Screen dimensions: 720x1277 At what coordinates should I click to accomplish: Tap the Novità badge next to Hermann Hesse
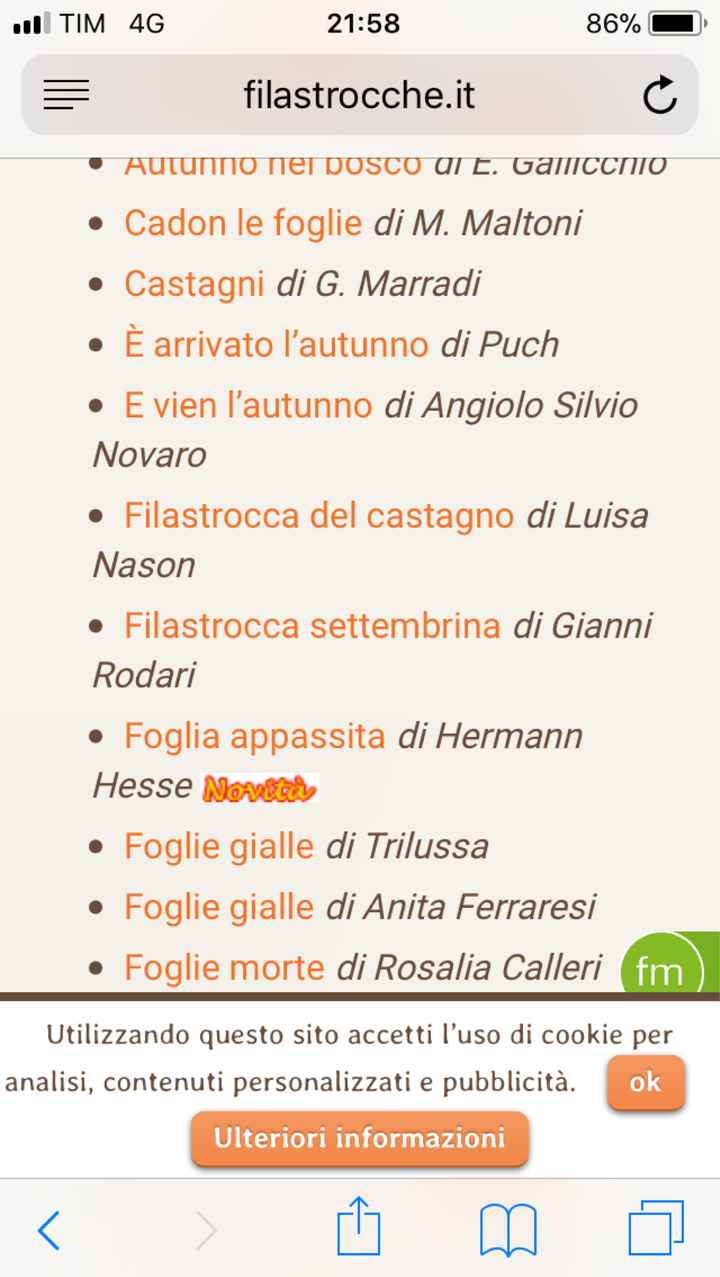(260, 788)
